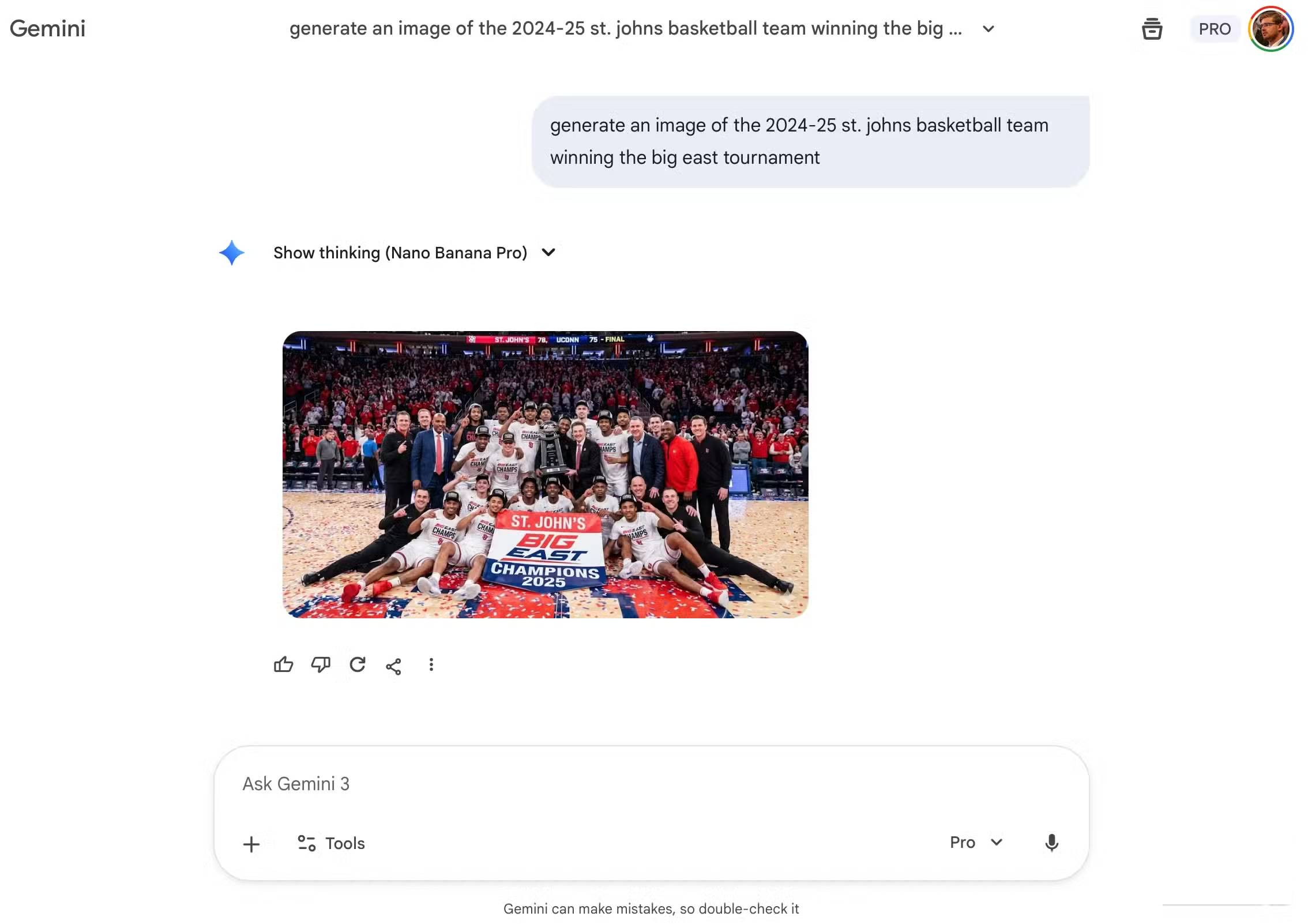Start voice input with the microphone
This screenshot has width=1308, height=924.
pyautogui.click(x=1051, y=843)
